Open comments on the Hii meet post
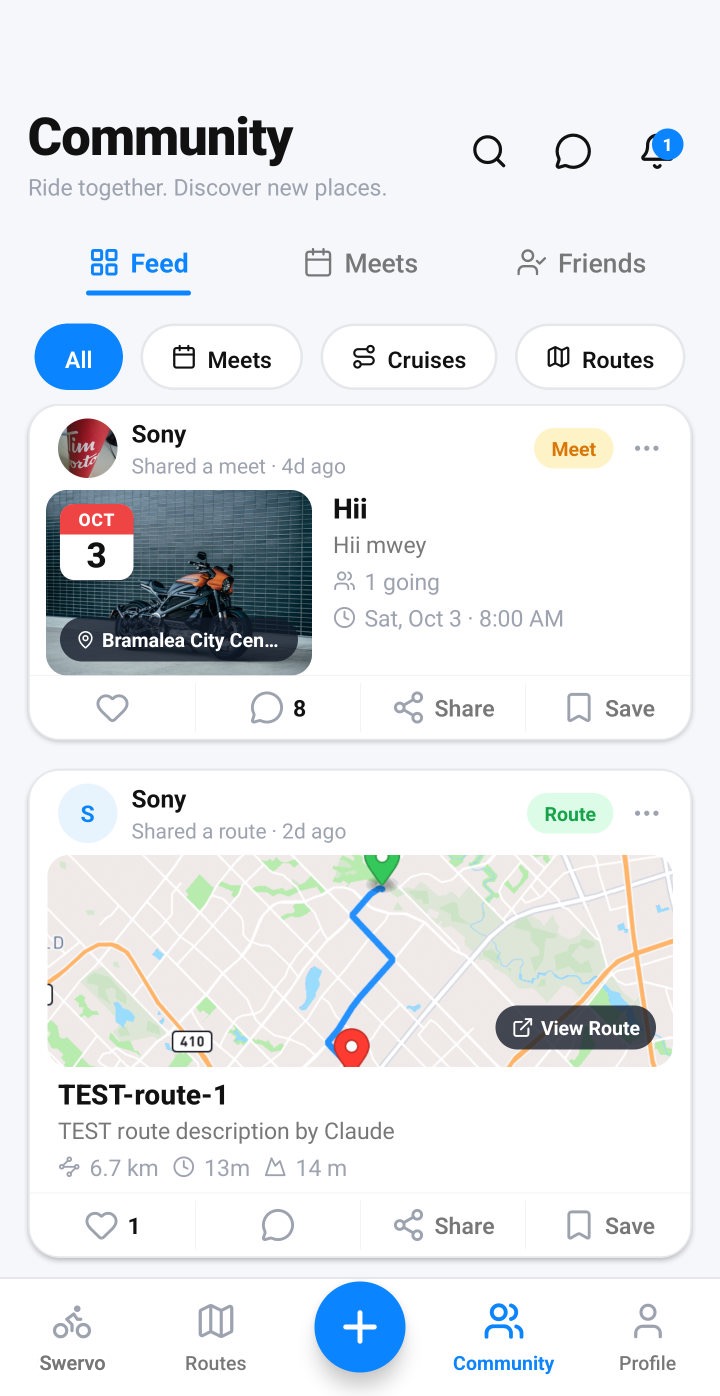Screen dimensions: 720x1396 (x=278, y=709)
